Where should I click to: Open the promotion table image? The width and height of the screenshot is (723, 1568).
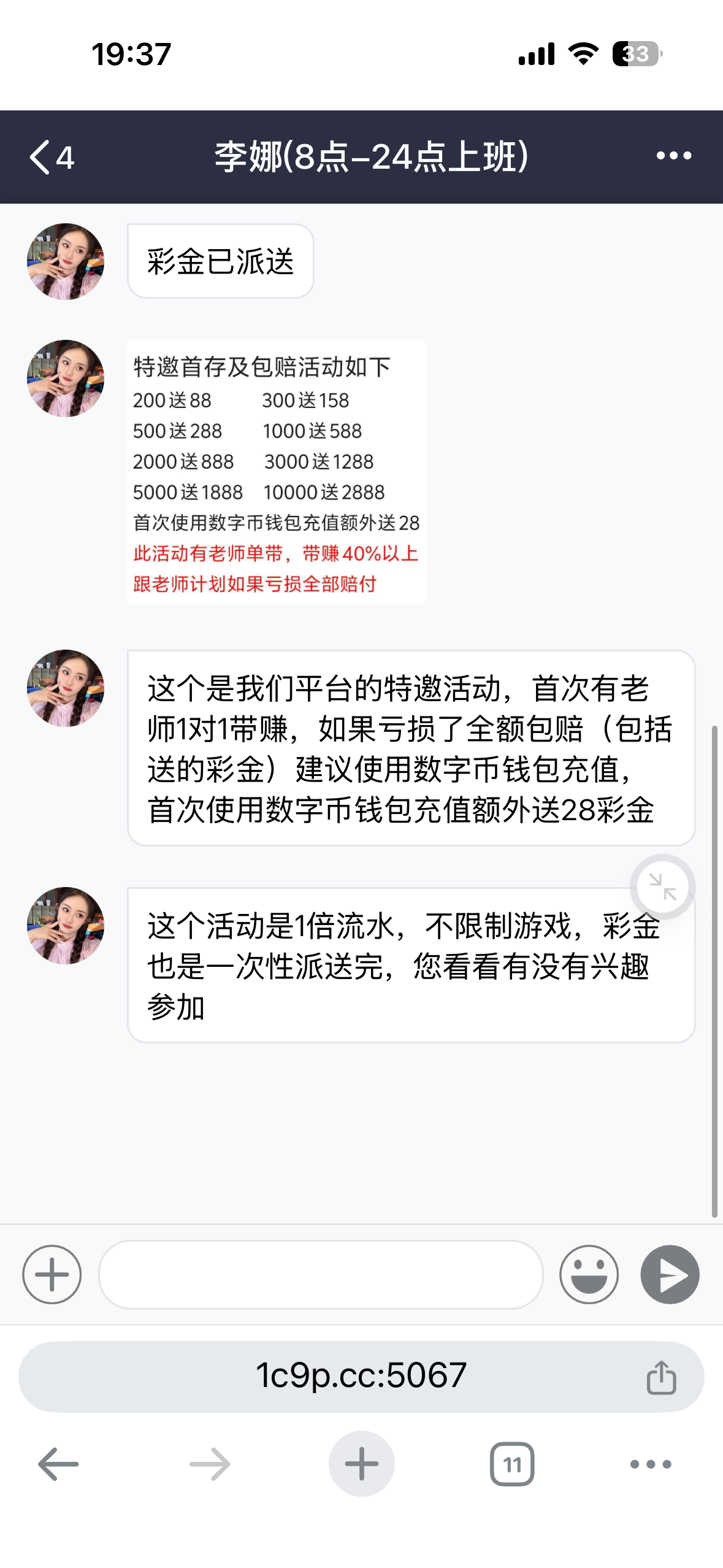[277, 472]
